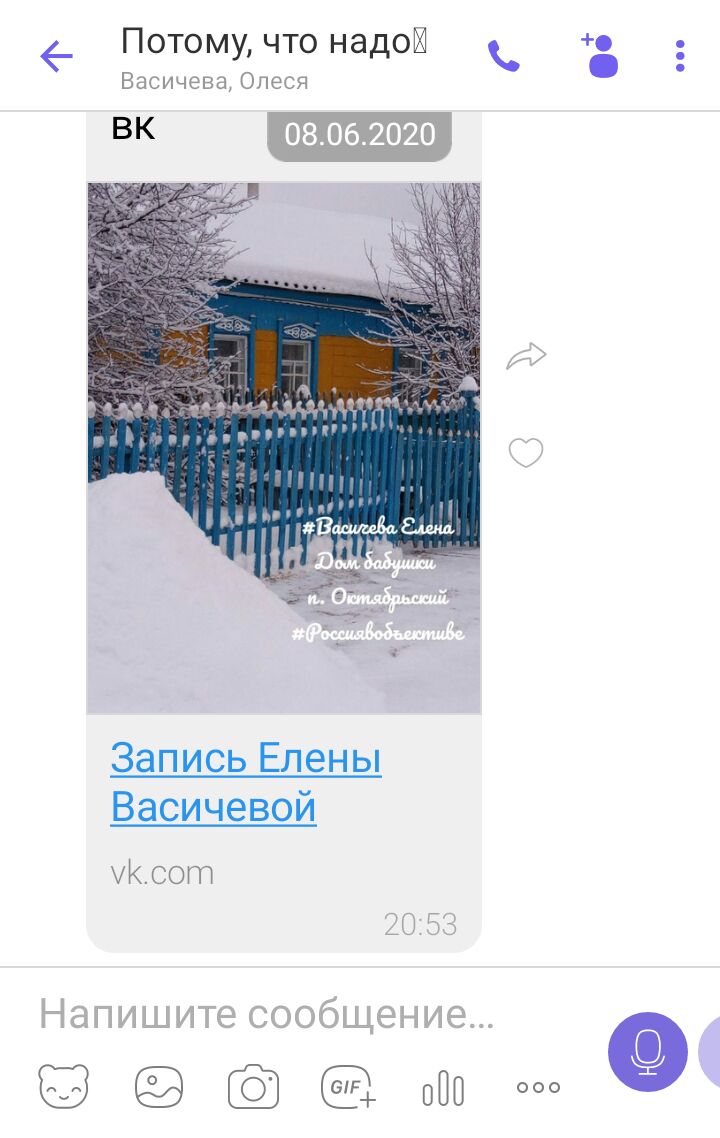Viewport: 720px width, 1138px height.
Task: Forward the VK post message
Action: (526, 356)
